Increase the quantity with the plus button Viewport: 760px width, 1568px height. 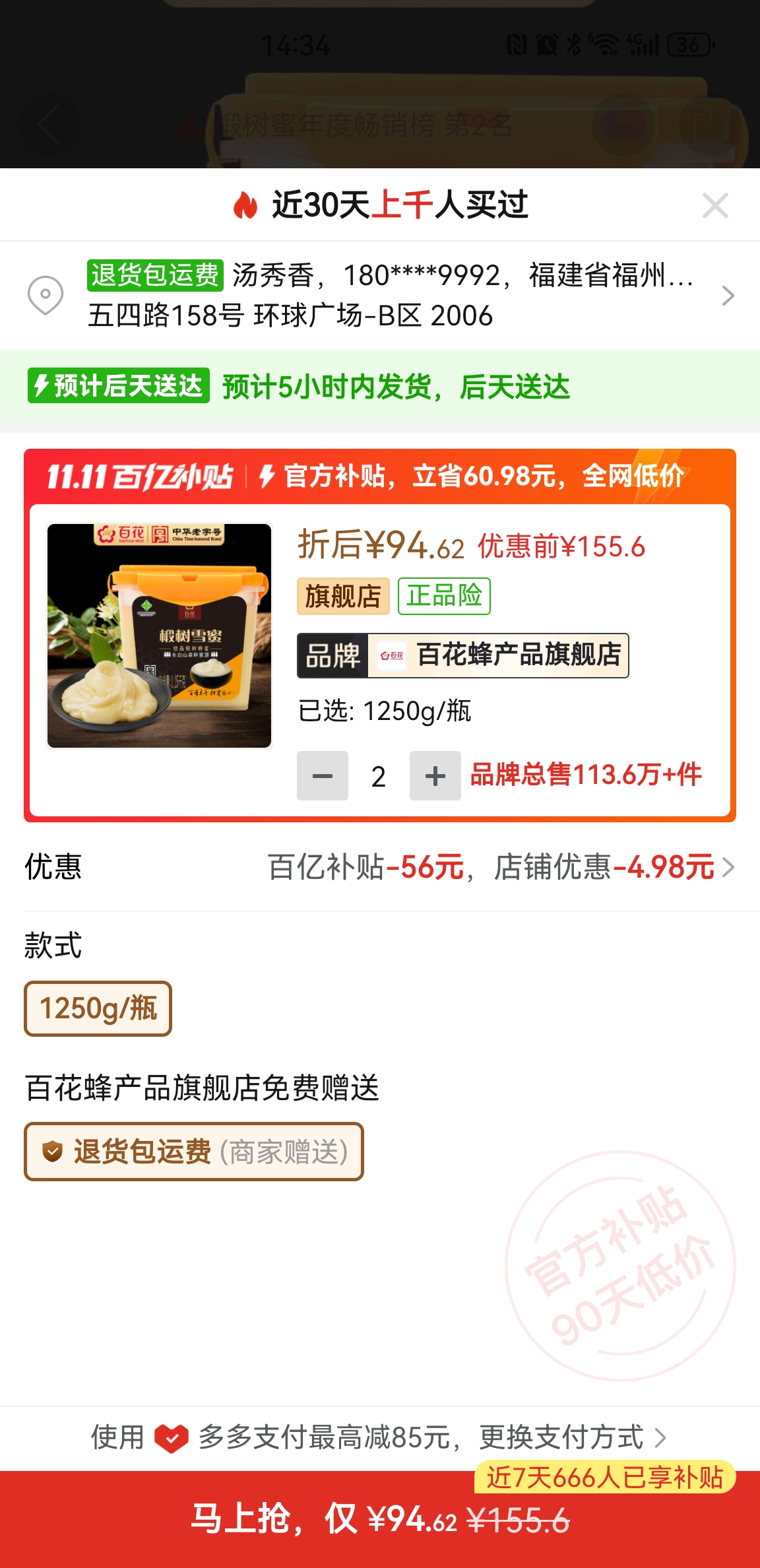pyautogui.click(x=435, y=776)
